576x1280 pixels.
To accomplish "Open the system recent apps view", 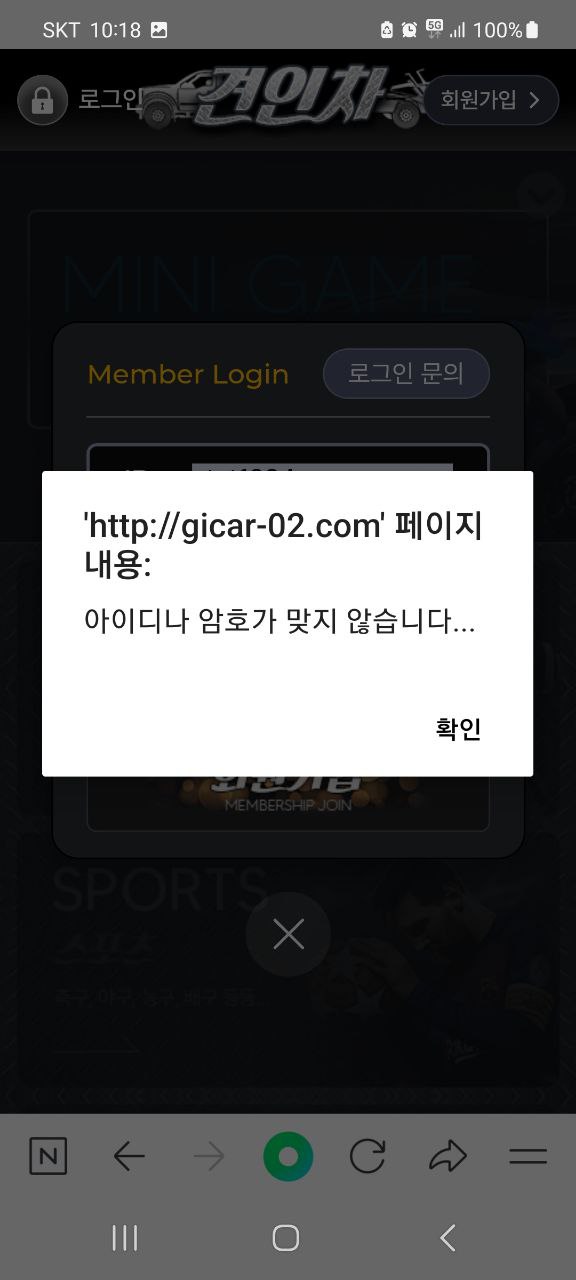I will (x=125, y=1238).
